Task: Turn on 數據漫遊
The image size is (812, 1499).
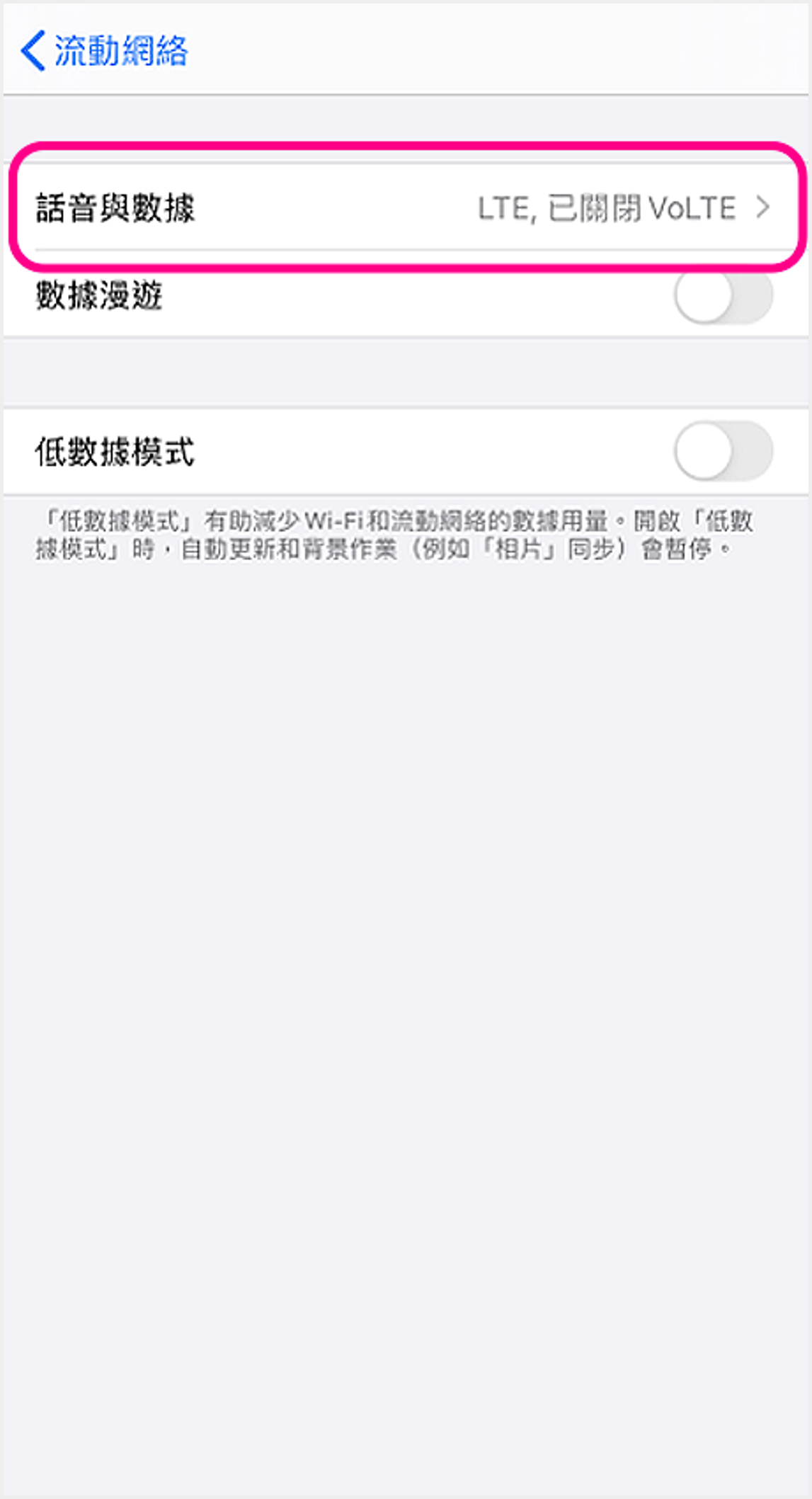Action: click(x=722, y=296)
